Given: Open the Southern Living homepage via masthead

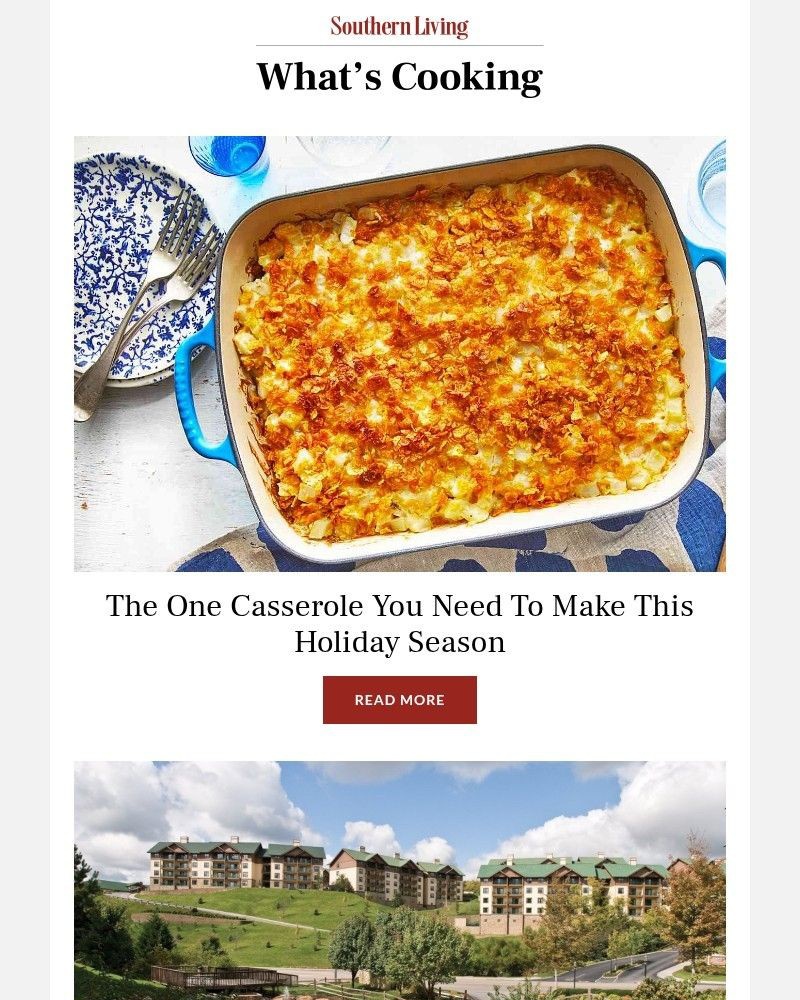Looking at the screenshot, I should coord(399,26).
